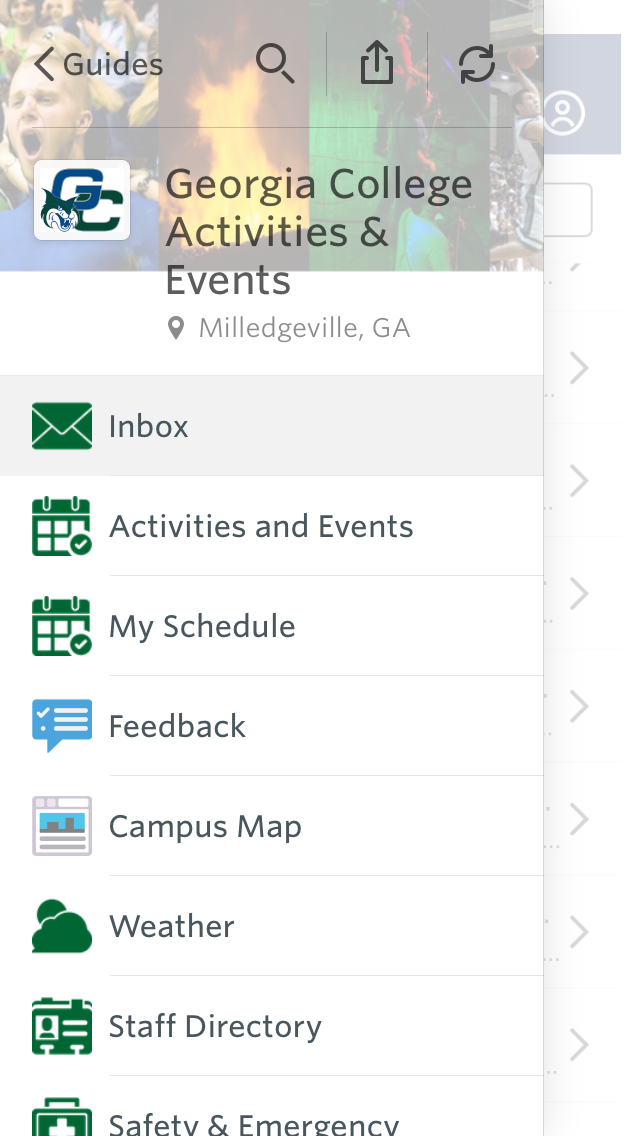This screenshot has height=1136, width=640.
Task: Open the Staff Directory
Action: [272, 1026]
